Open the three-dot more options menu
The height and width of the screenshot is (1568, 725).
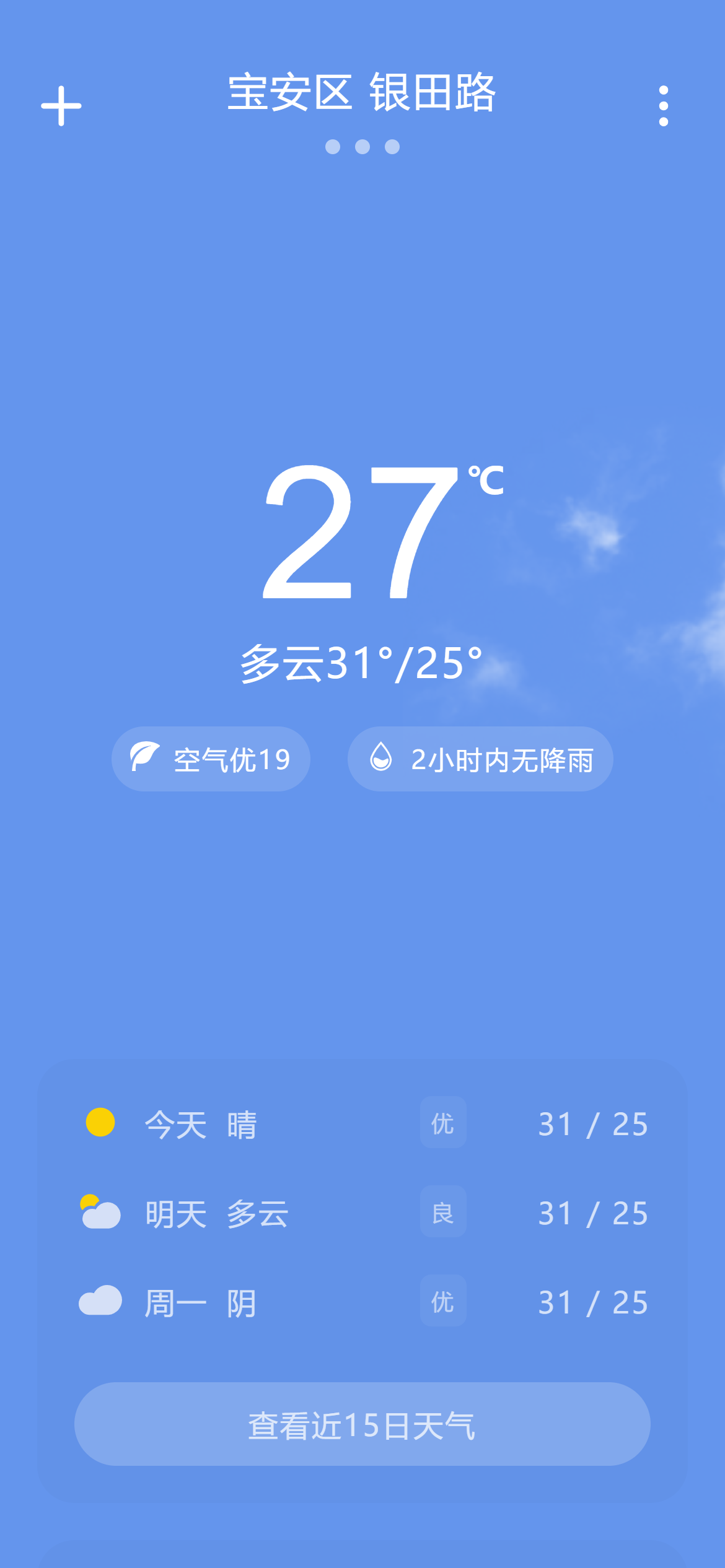click(664, 105)
